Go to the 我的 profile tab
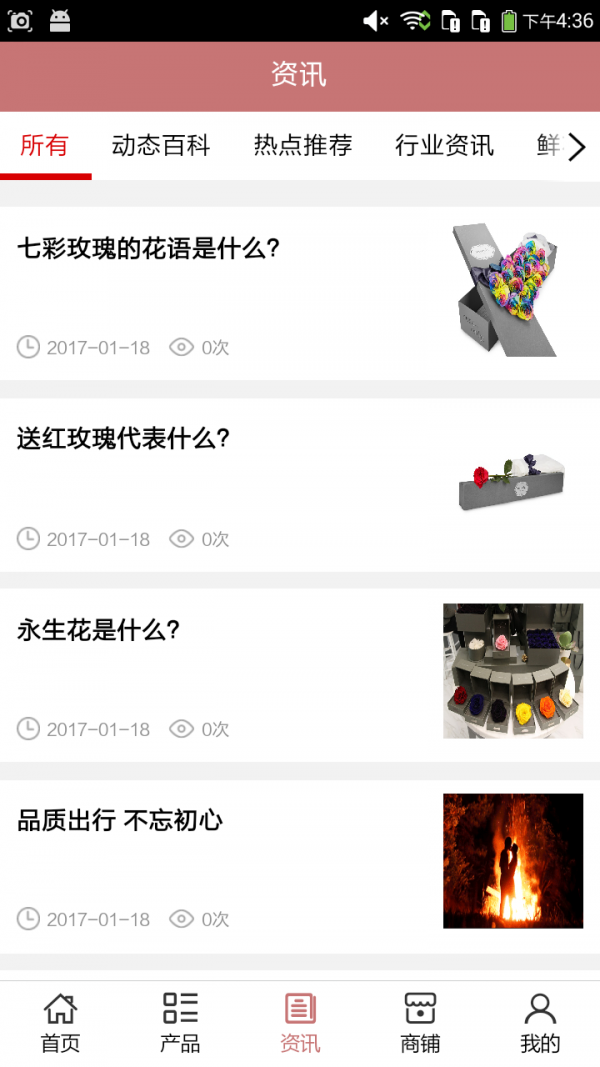The image size is (600, 1067). coord(540,1023)
